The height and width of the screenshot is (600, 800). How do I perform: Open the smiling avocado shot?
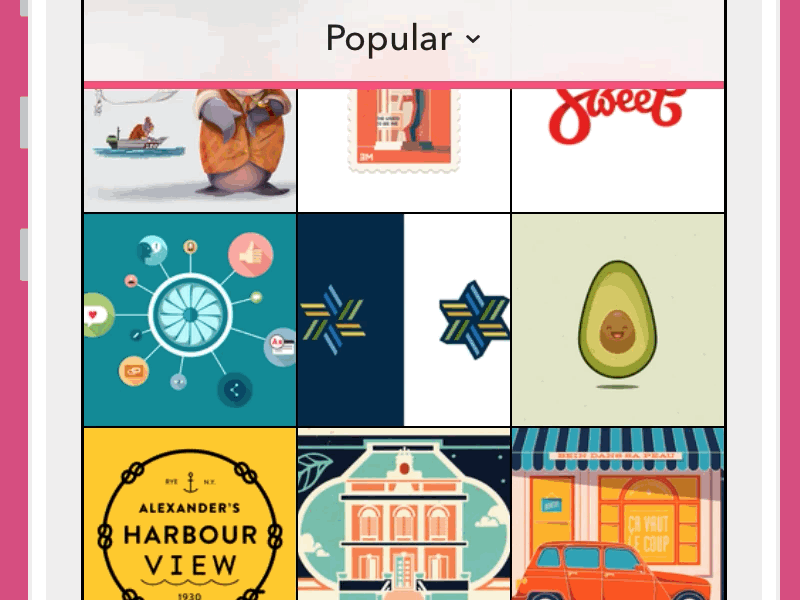click(x=617, y=320)
